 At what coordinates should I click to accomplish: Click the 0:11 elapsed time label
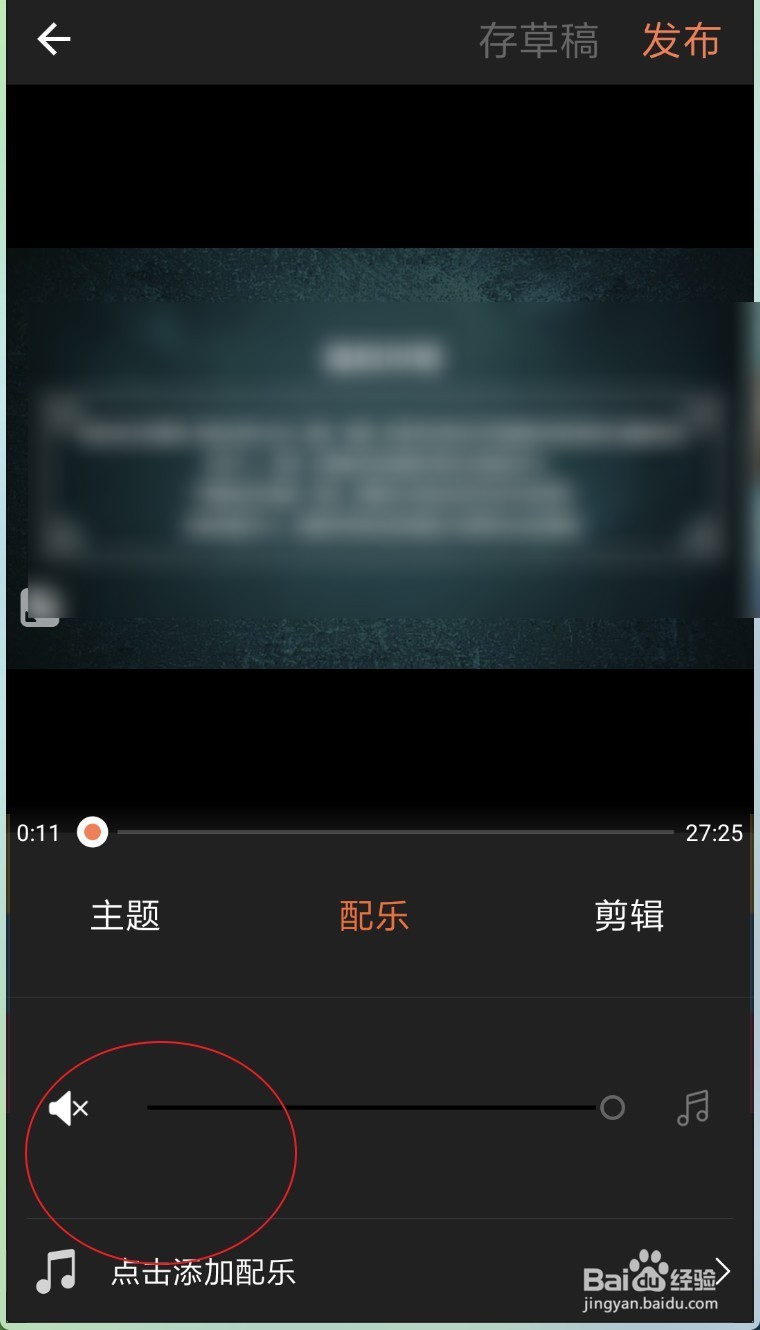pos(38,831)
